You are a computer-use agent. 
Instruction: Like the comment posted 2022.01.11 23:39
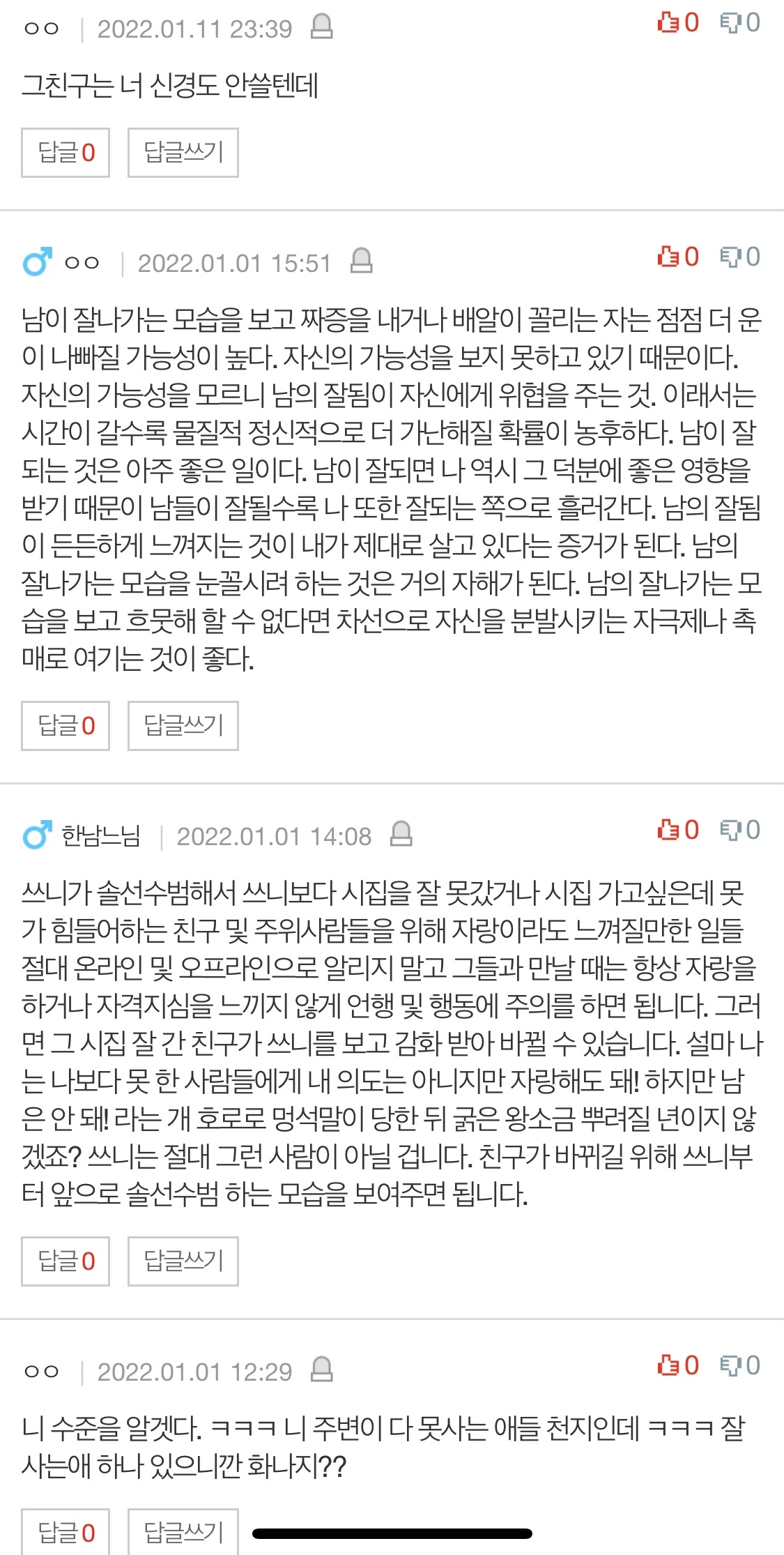[677, 23]
